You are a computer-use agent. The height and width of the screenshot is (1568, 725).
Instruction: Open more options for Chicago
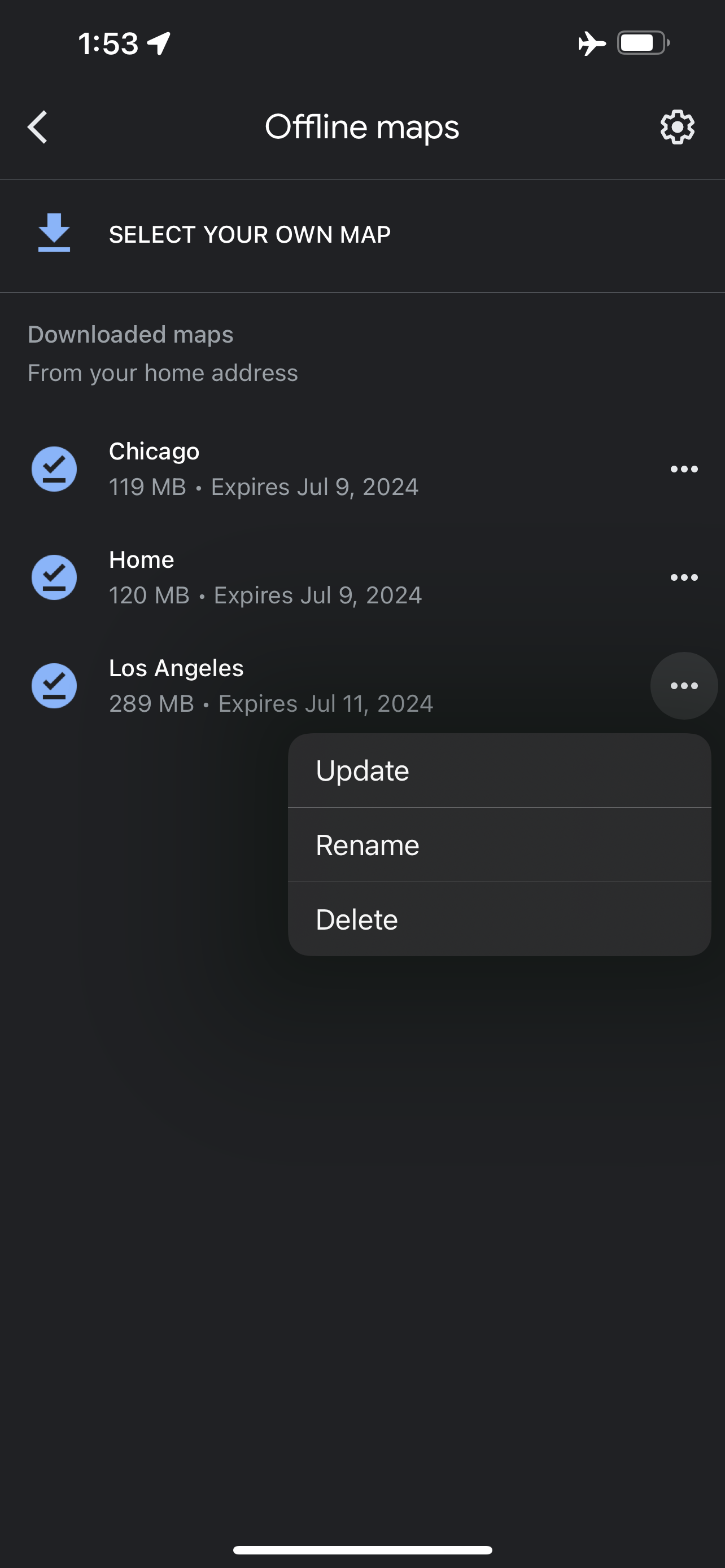click(684, 468)
